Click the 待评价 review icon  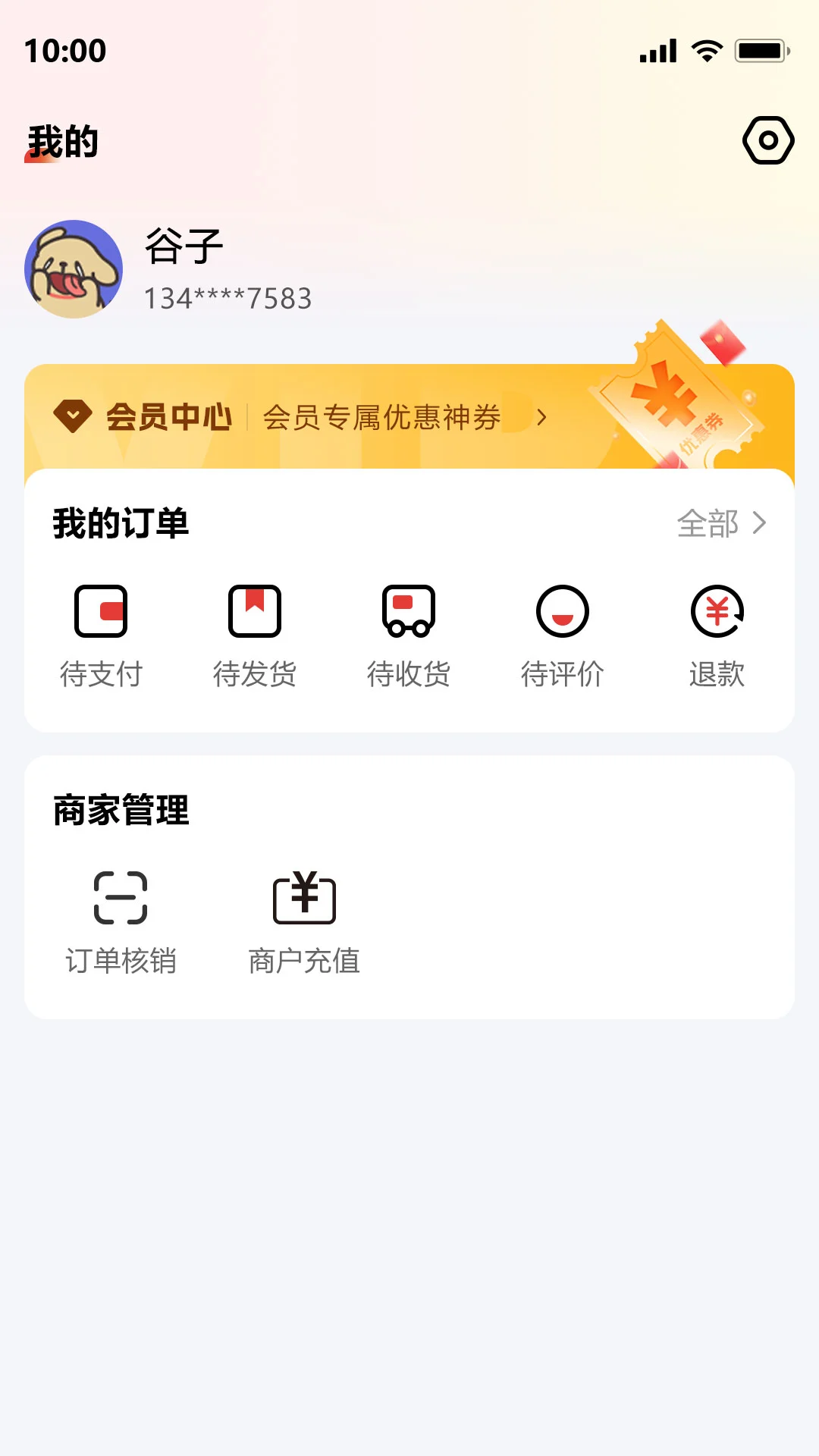click(563, 610)
